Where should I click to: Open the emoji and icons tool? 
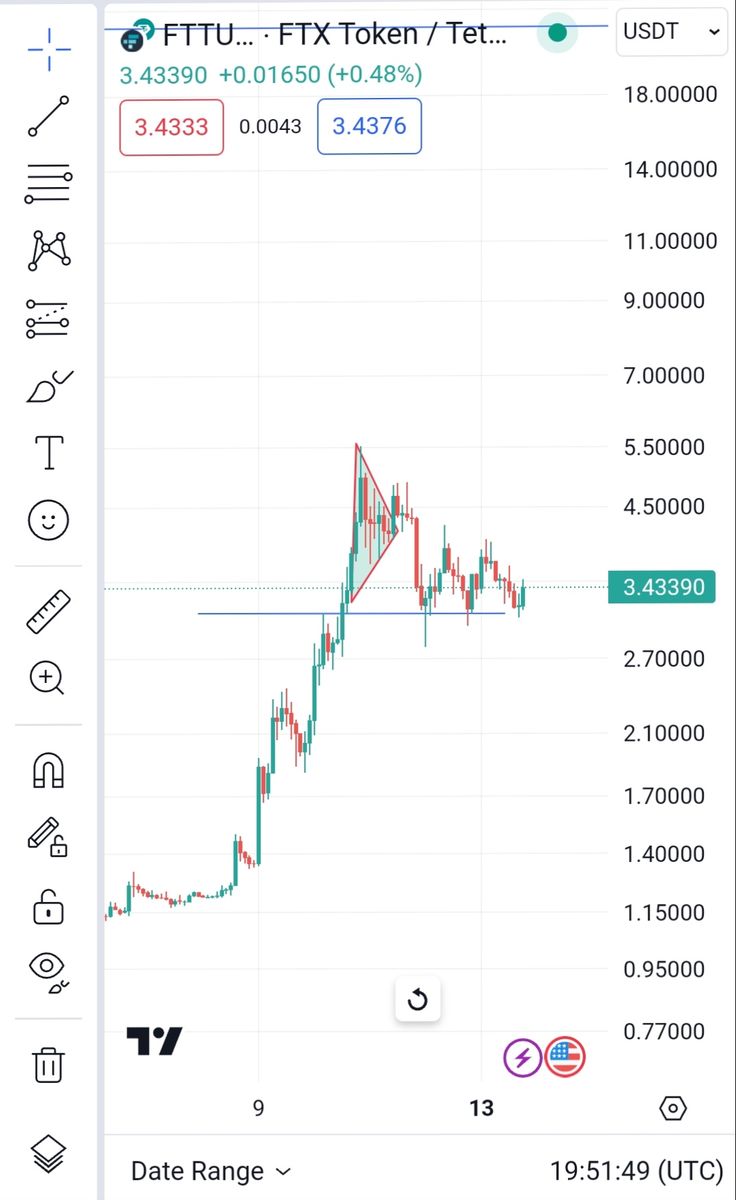pos(48,520)
